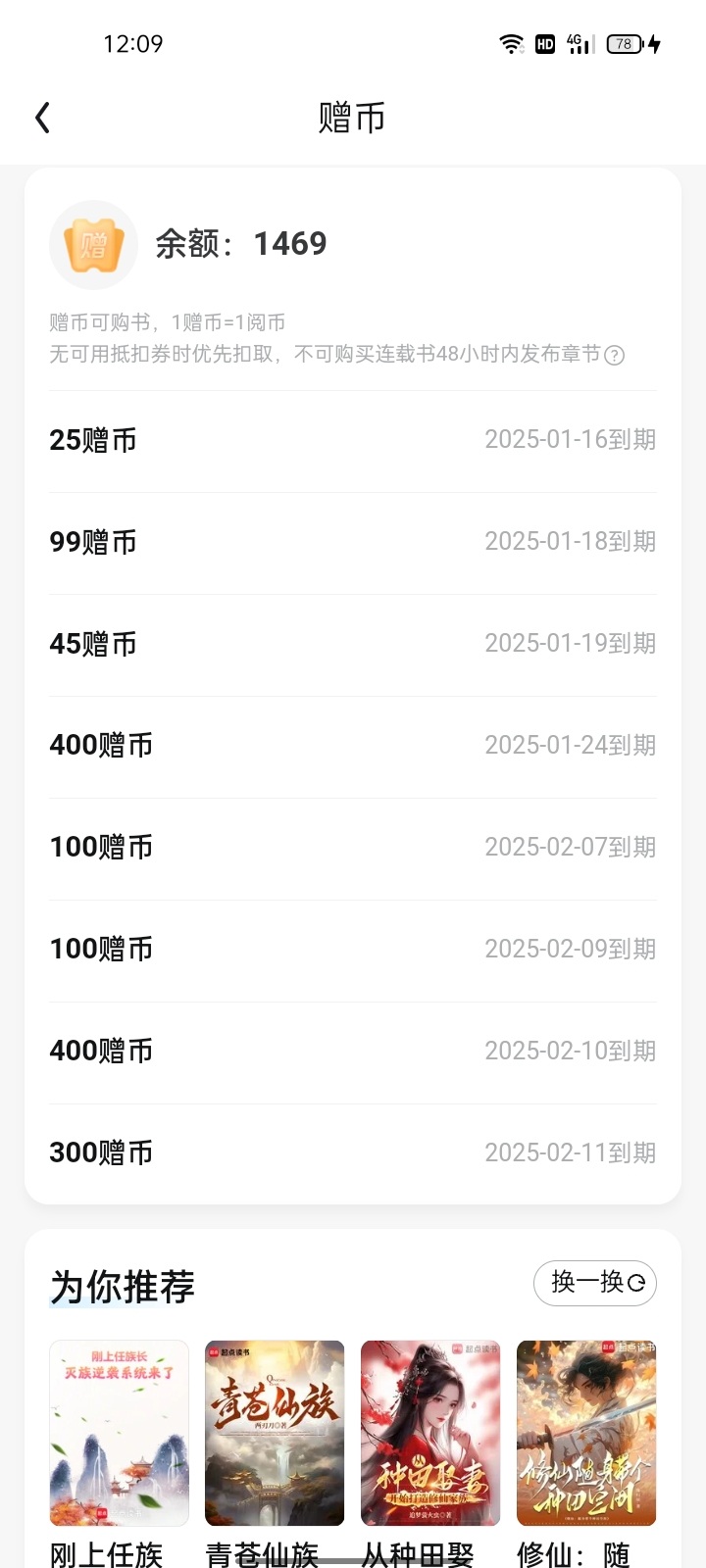The image size is (706, 1568).
Task: Open the book 从种田娶妻
Action: tap(430, 1433)
